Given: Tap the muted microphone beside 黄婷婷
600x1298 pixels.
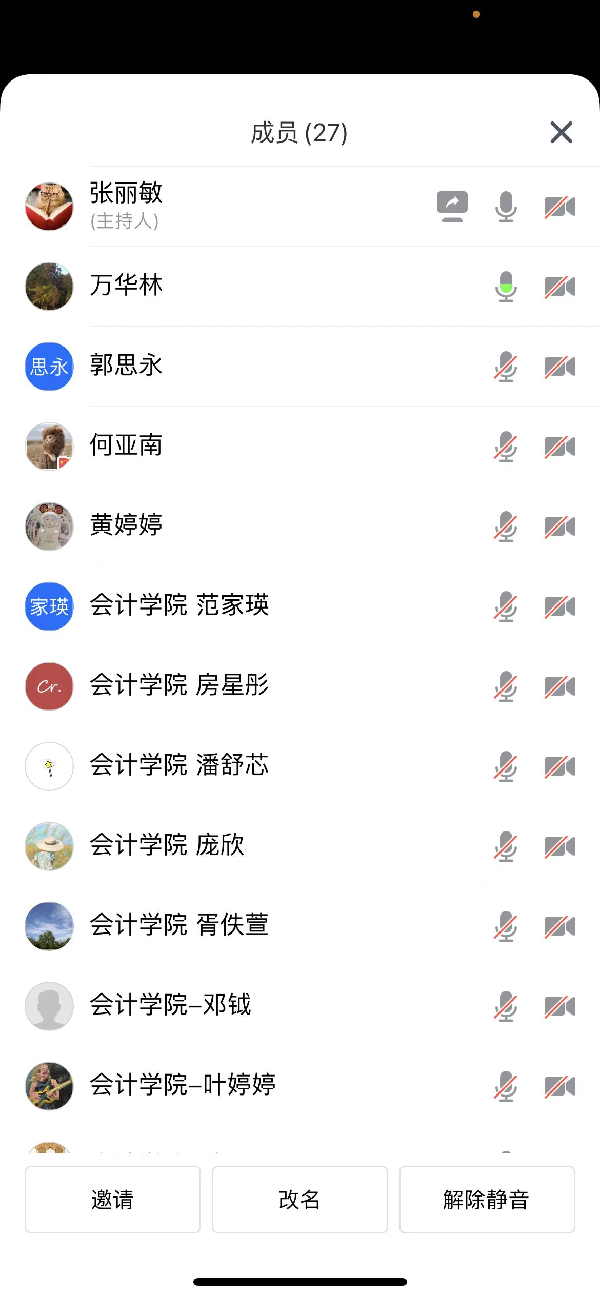Looking at the screenshot, I should 506,526.
